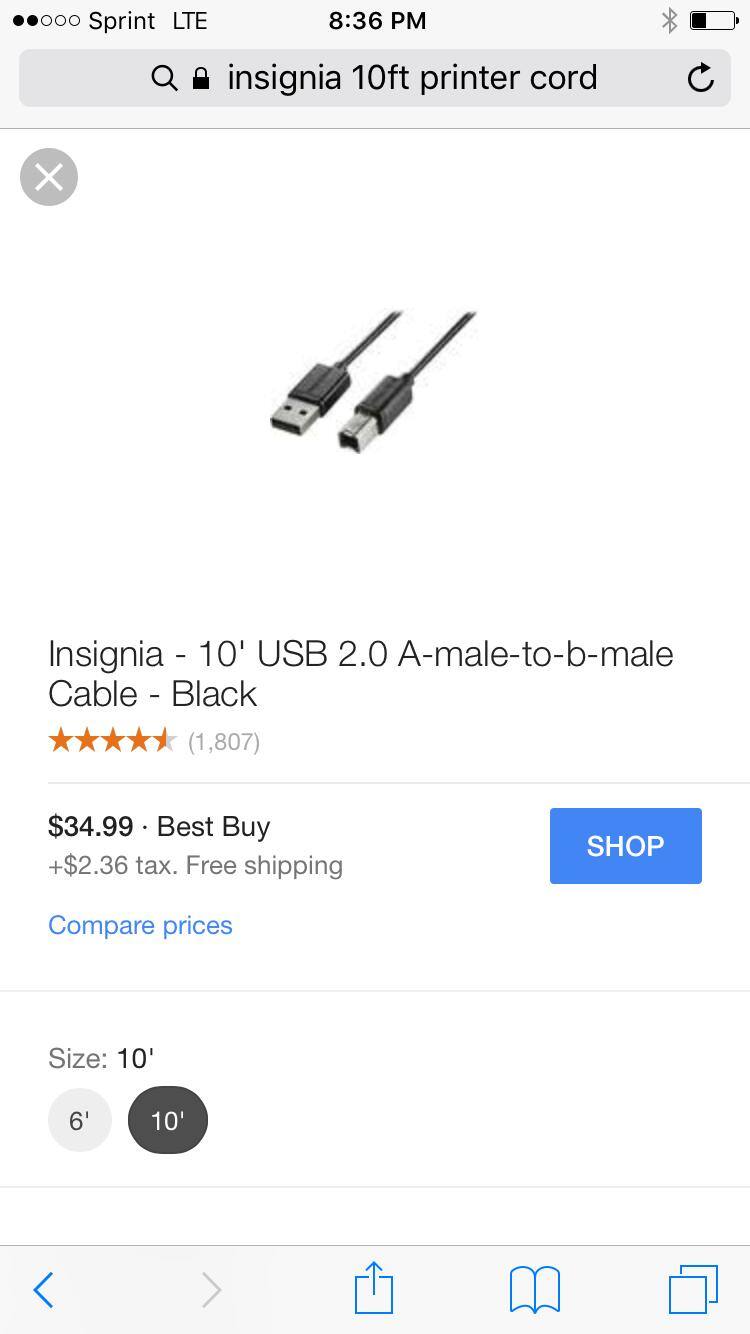Select the 10' size option

click(167, 1120)
